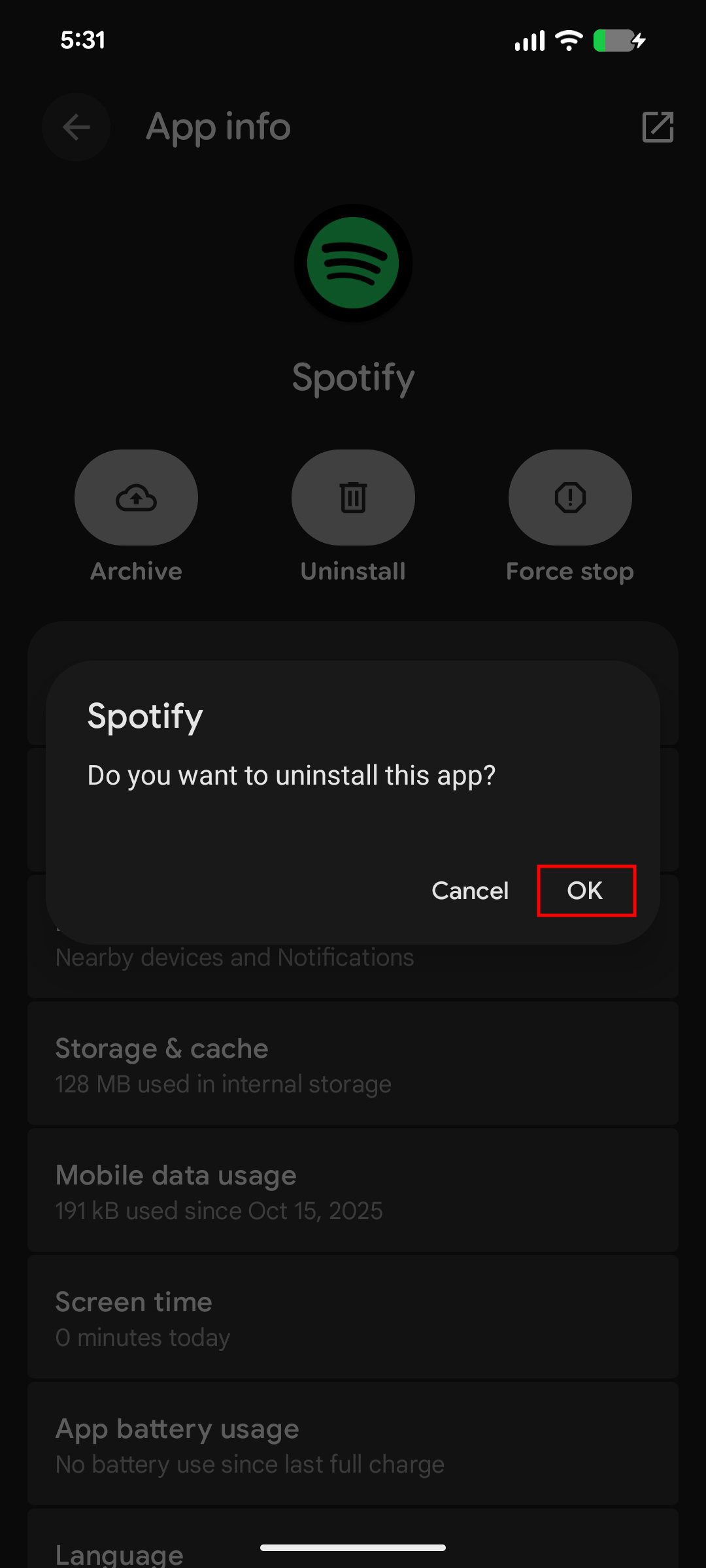Image resolution: width=706 pixels, height=1568 pixels.
Task: Open Spotify's app icon on App info
Action: point(352,263)
